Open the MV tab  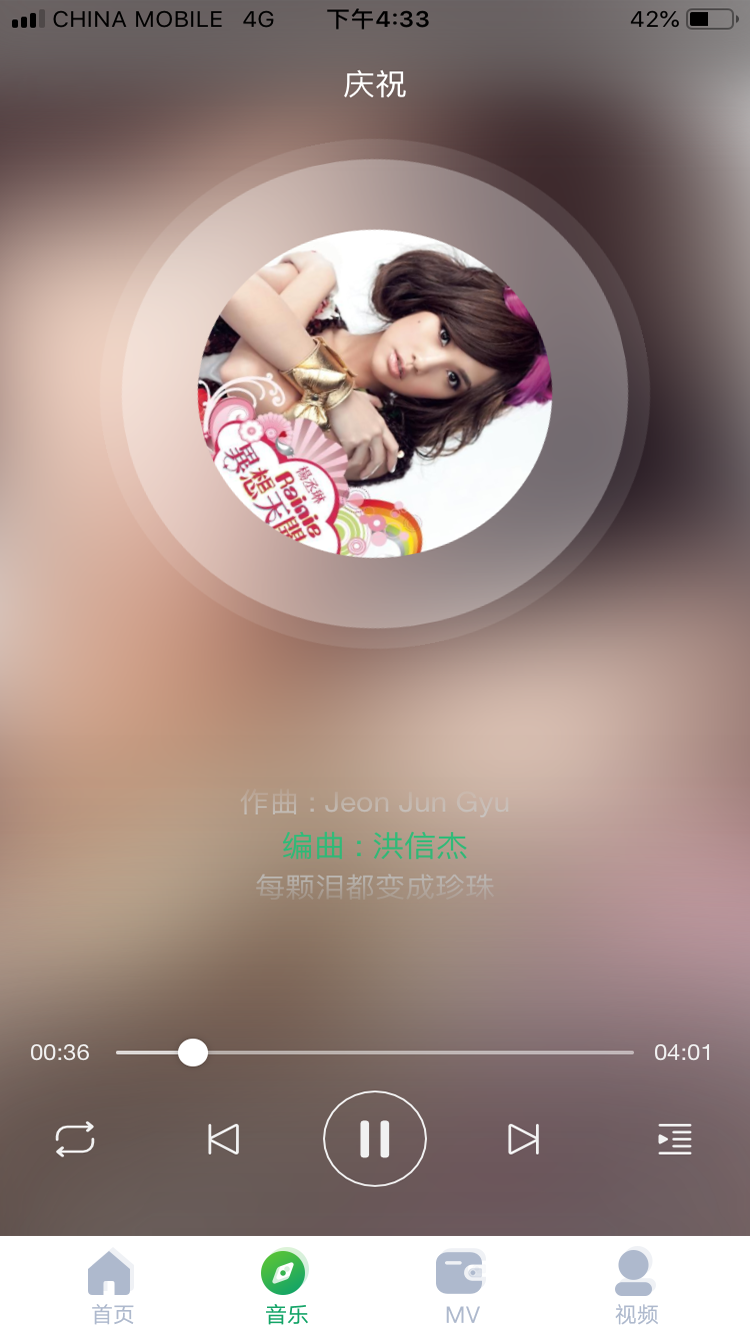tap(461, 1286)
